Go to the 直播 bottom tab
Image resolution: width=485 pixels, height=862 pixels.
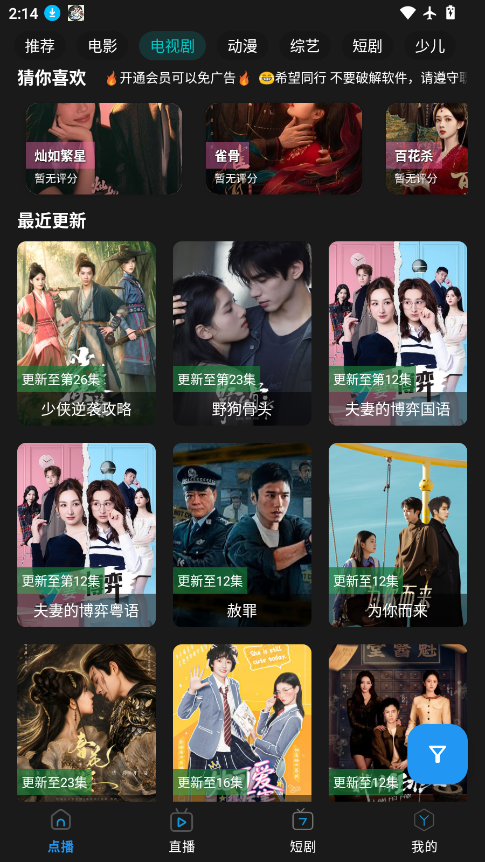(181, 831)
